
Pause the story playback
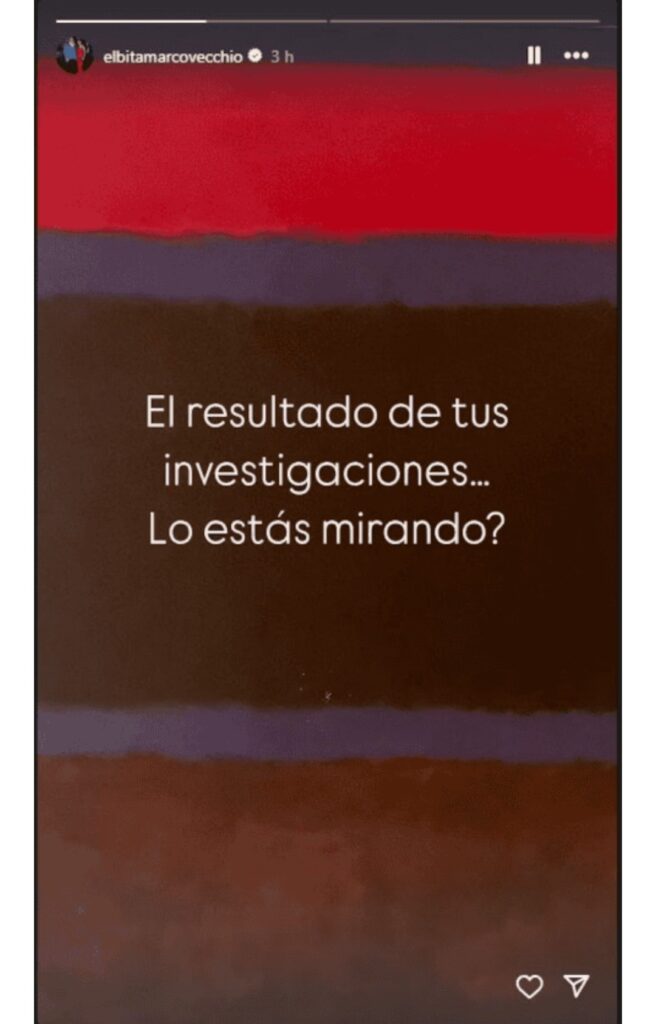pos(534,56)
